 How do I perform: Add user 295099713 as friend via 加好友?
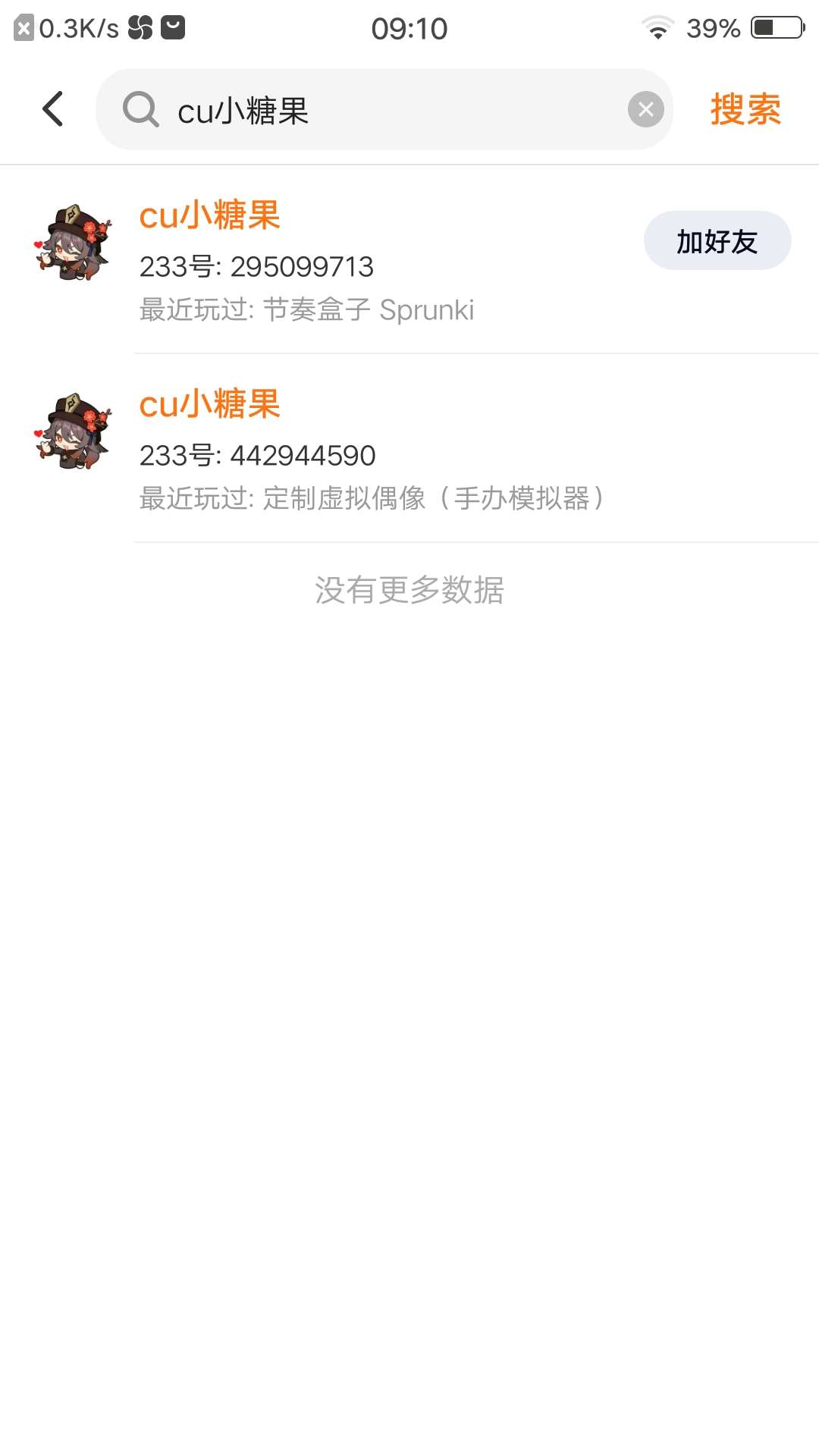(x=717, y=241)
